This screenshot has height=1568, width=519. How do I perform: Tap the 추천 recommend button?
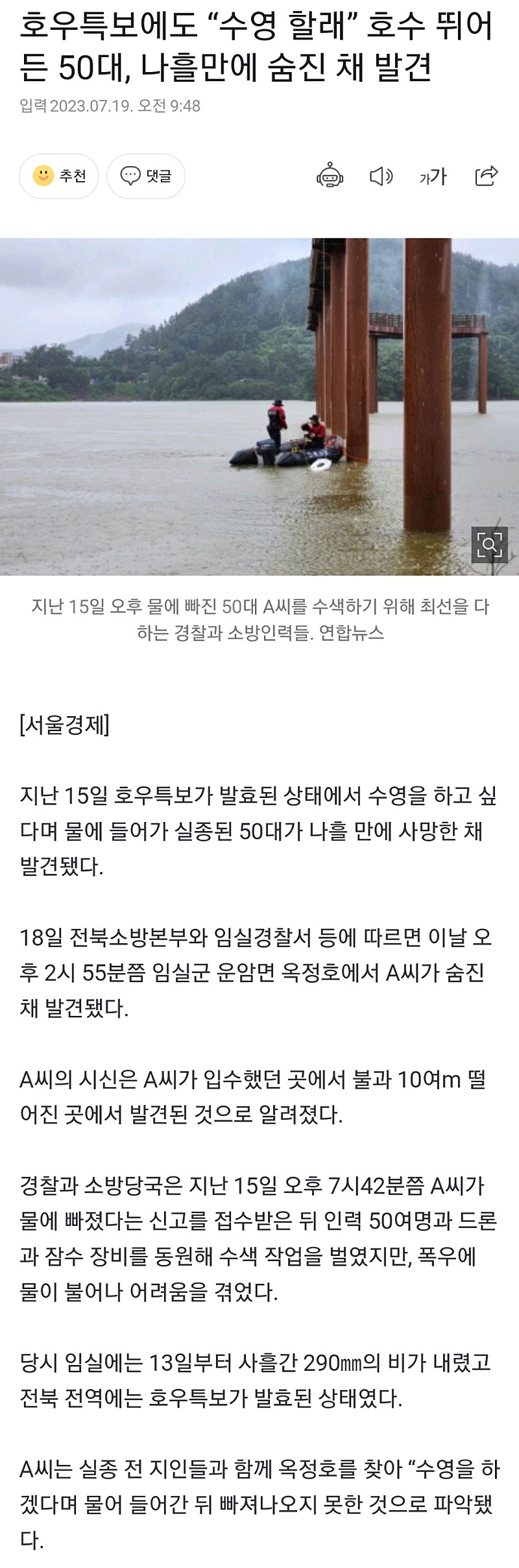[59, 176]
